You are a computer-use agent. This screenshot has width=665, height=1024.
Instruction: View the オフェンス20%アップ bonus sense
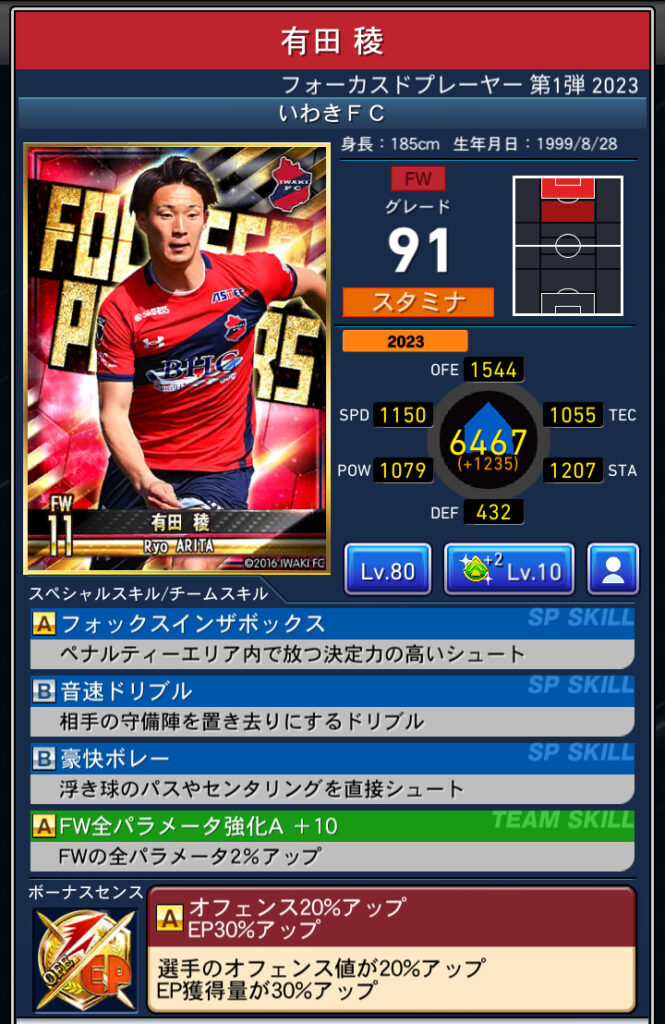[x=391, y=948]
